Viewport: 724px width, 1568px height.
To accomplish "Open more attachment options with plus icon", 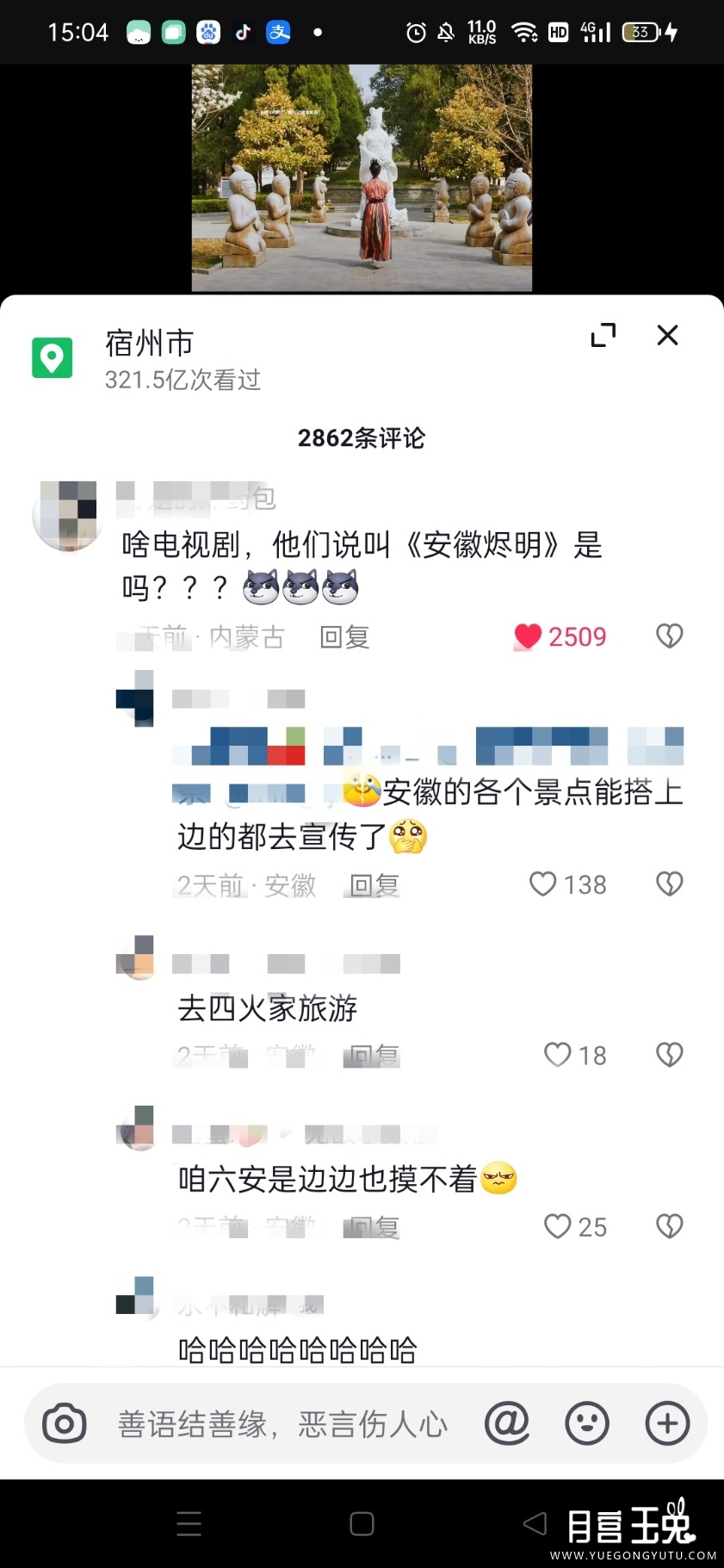I will [667, 1423].
